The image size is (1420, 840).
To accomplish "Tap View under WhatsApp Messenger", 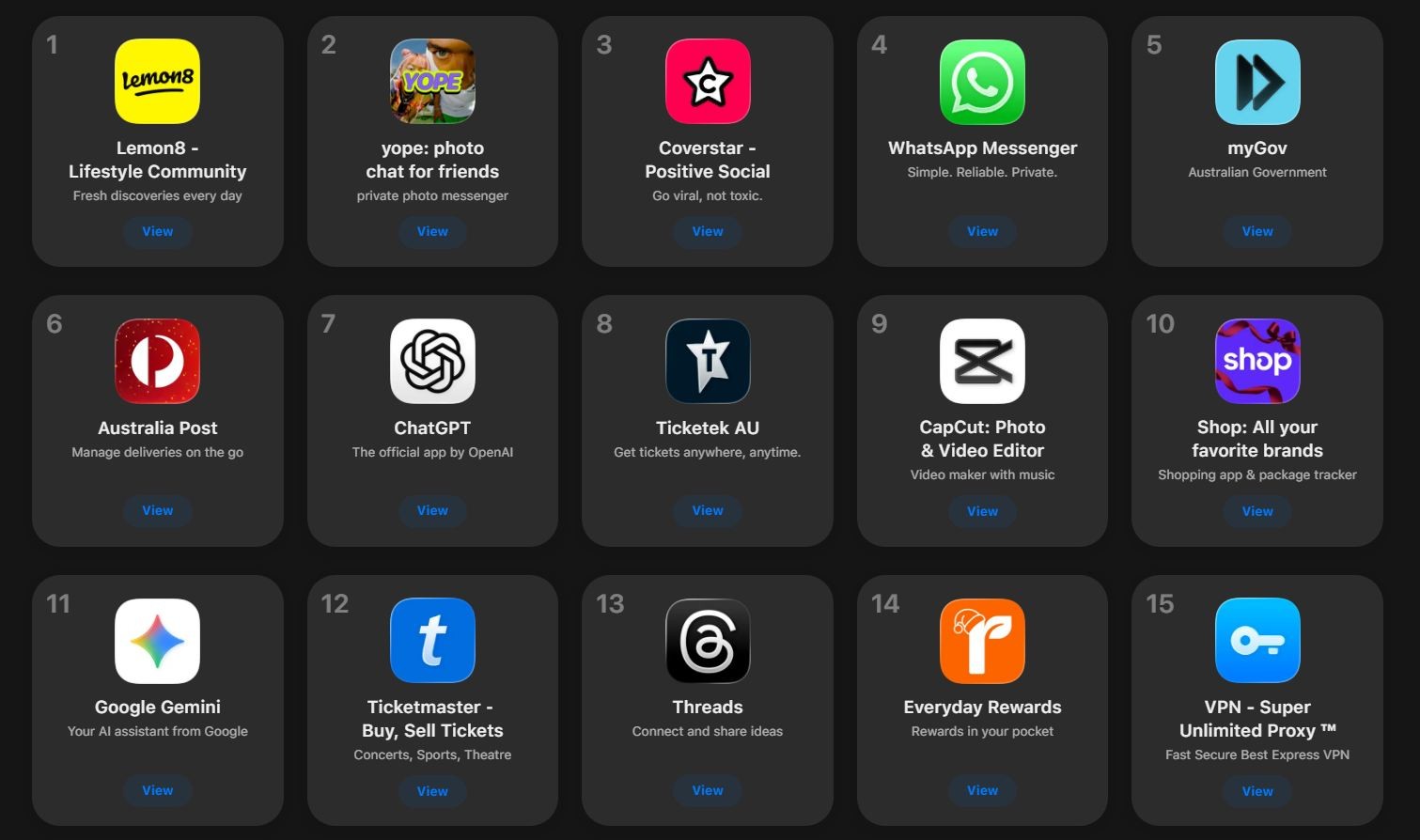I will click(982, 231).
